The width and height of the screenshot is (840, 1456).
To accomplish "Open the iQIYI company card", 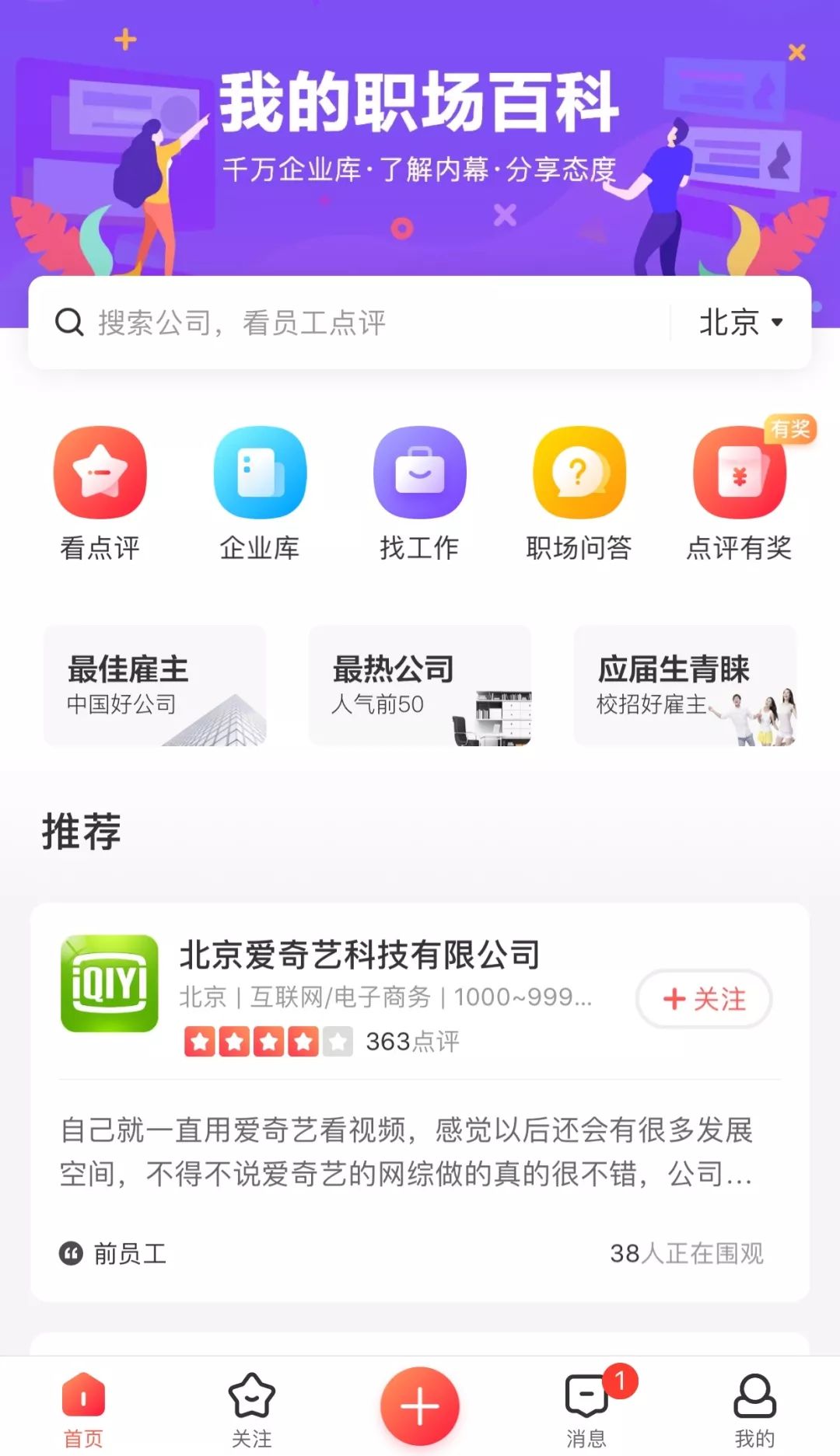I will 420,1102.
